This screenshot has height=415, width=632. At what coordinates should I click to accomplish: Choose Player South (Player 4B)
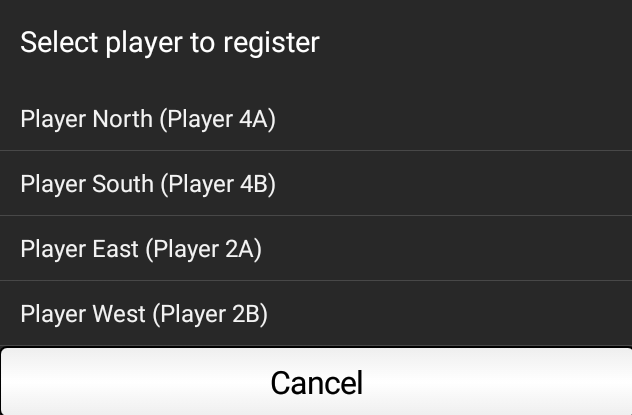click(148, 184)
